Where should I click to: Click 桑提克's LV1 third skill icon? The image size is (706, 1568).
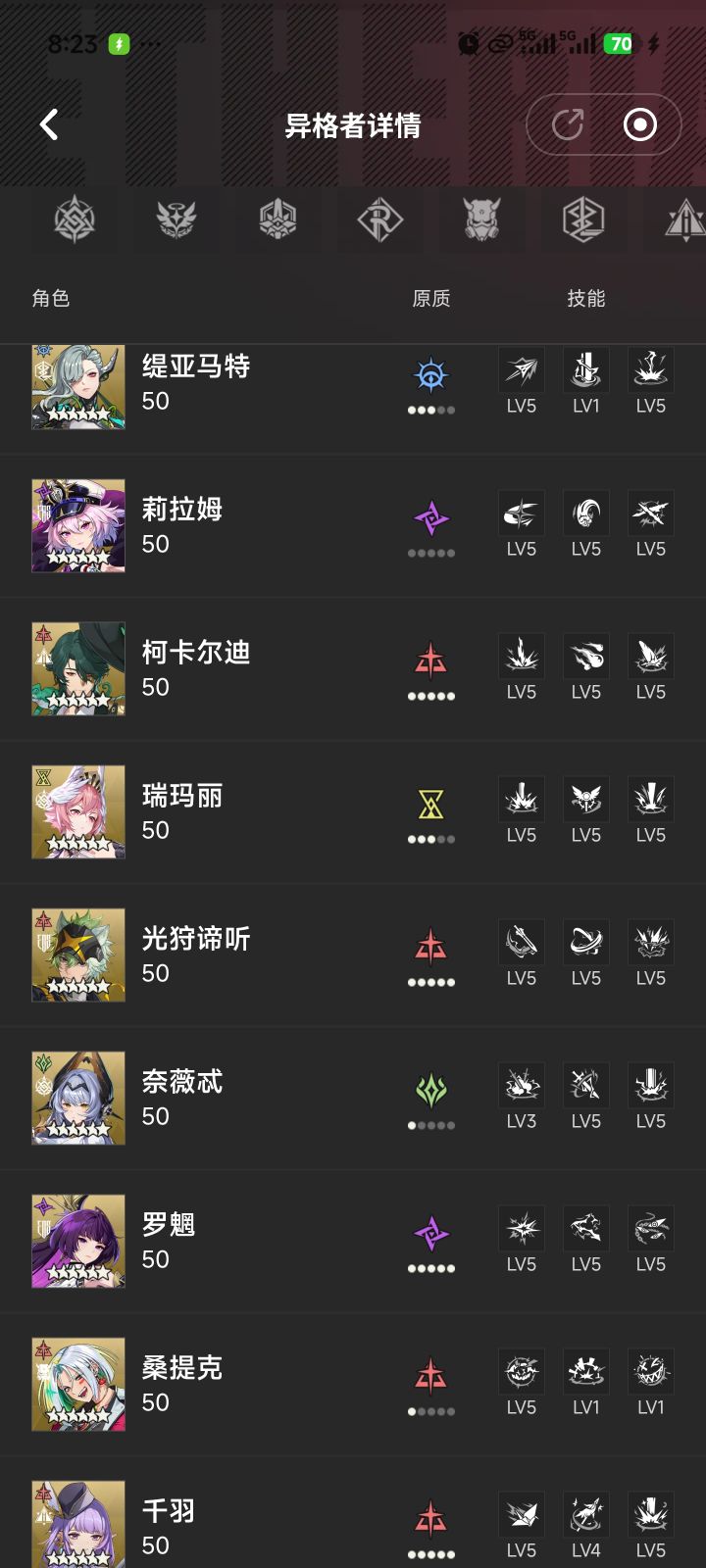650,1371
